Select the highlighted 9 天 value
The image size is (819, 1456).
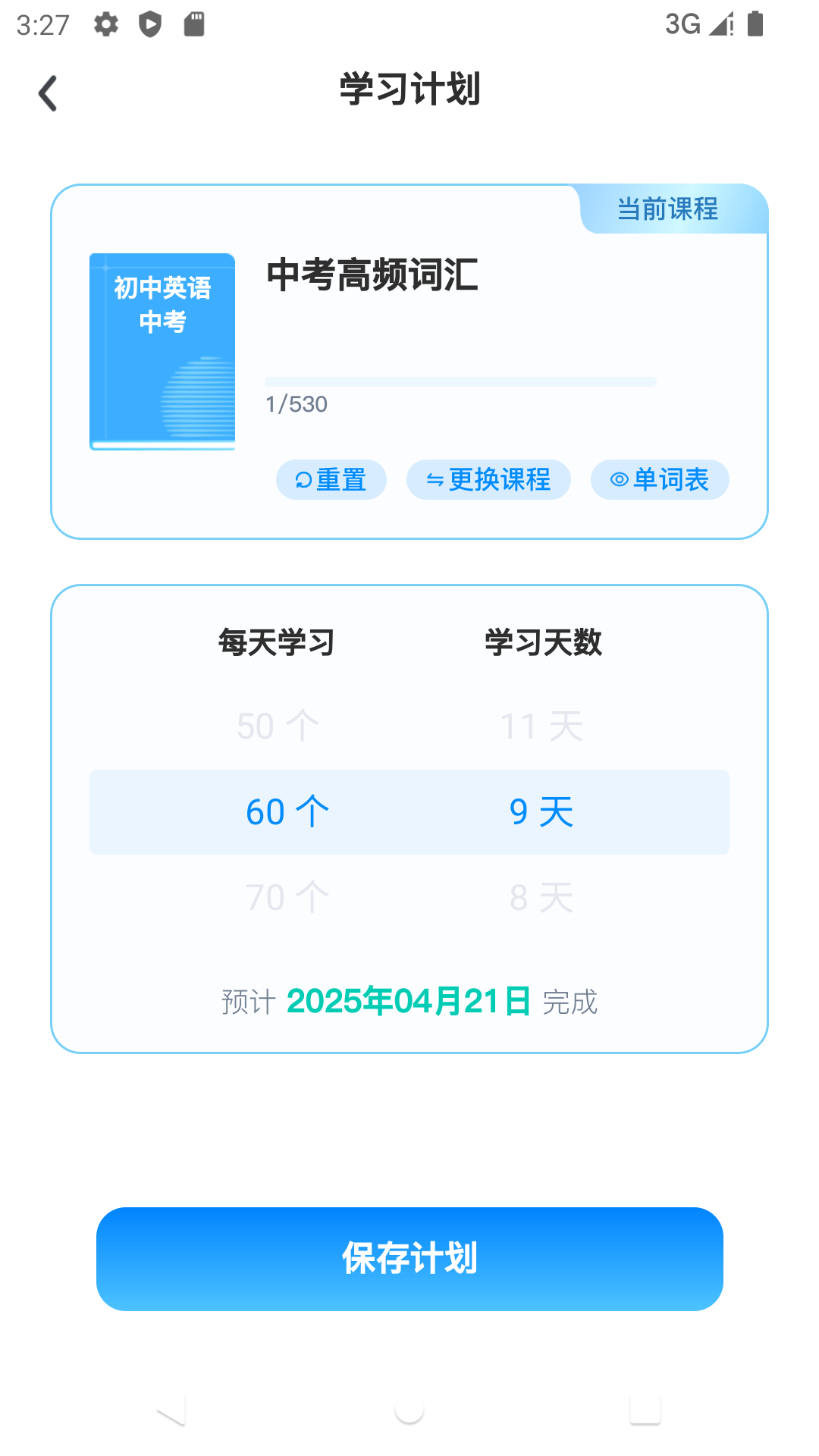click(541, 811)
